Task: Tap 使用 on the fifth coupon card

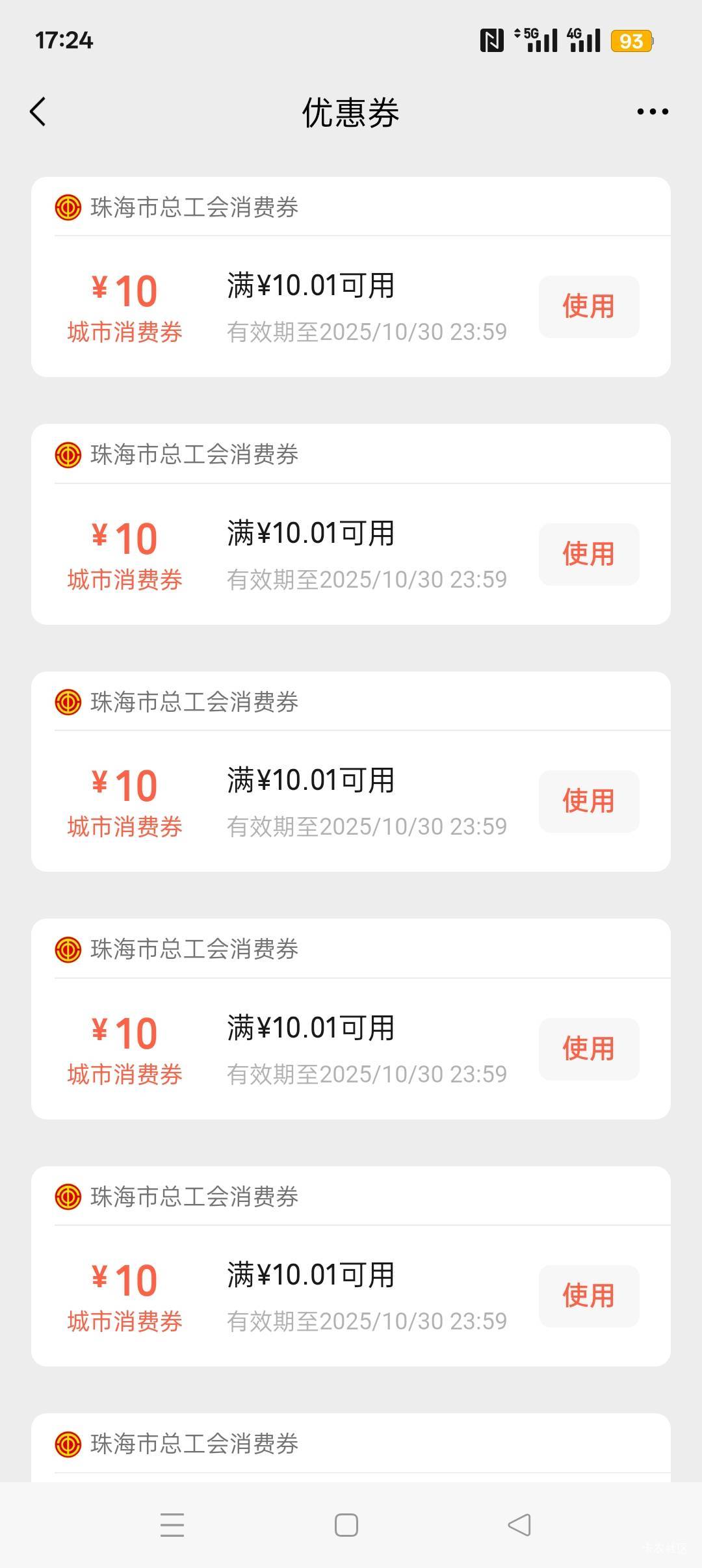Action: (x=589, y=1296)
